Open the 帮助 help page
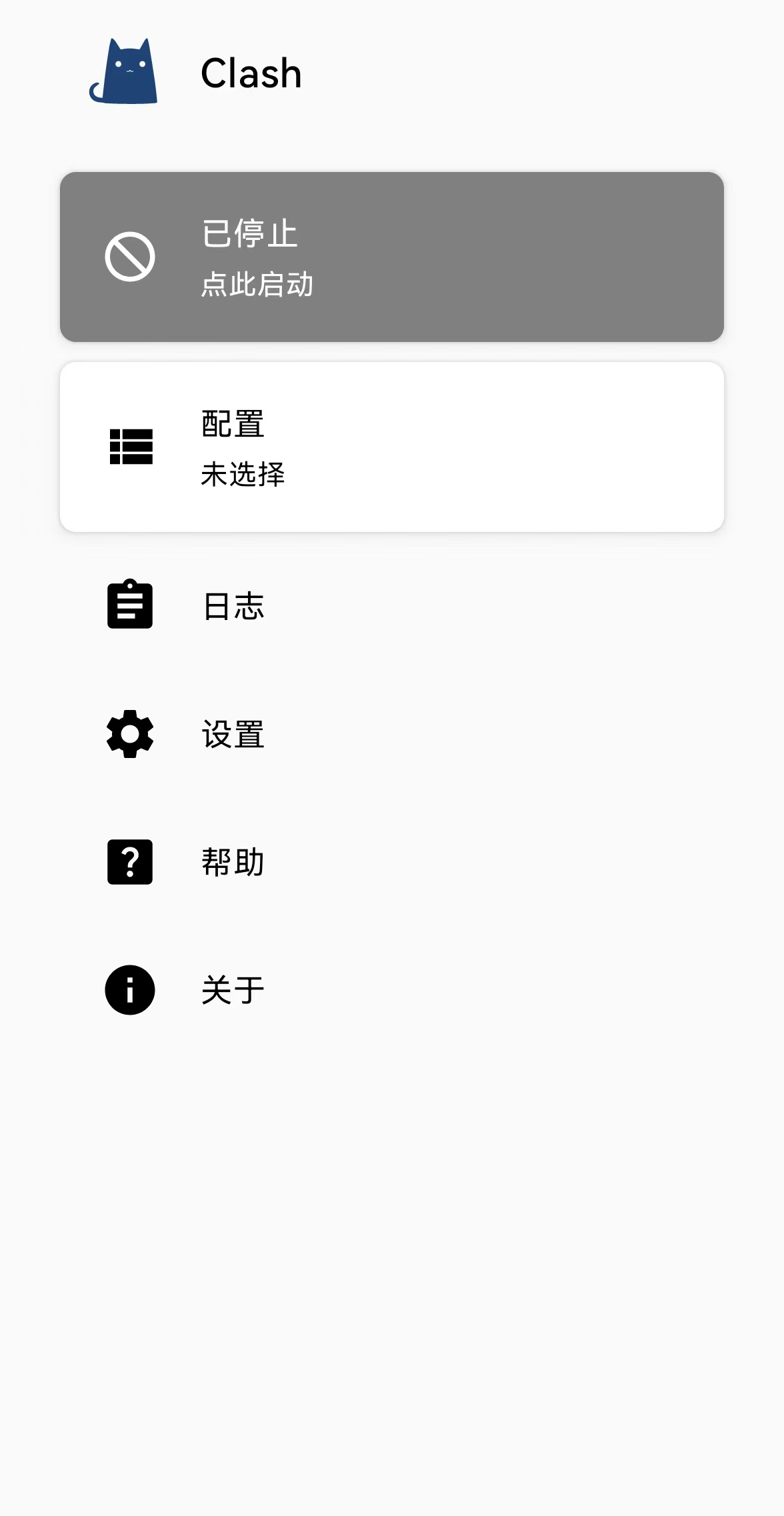 pyautogui.click(x=392, y=862)
